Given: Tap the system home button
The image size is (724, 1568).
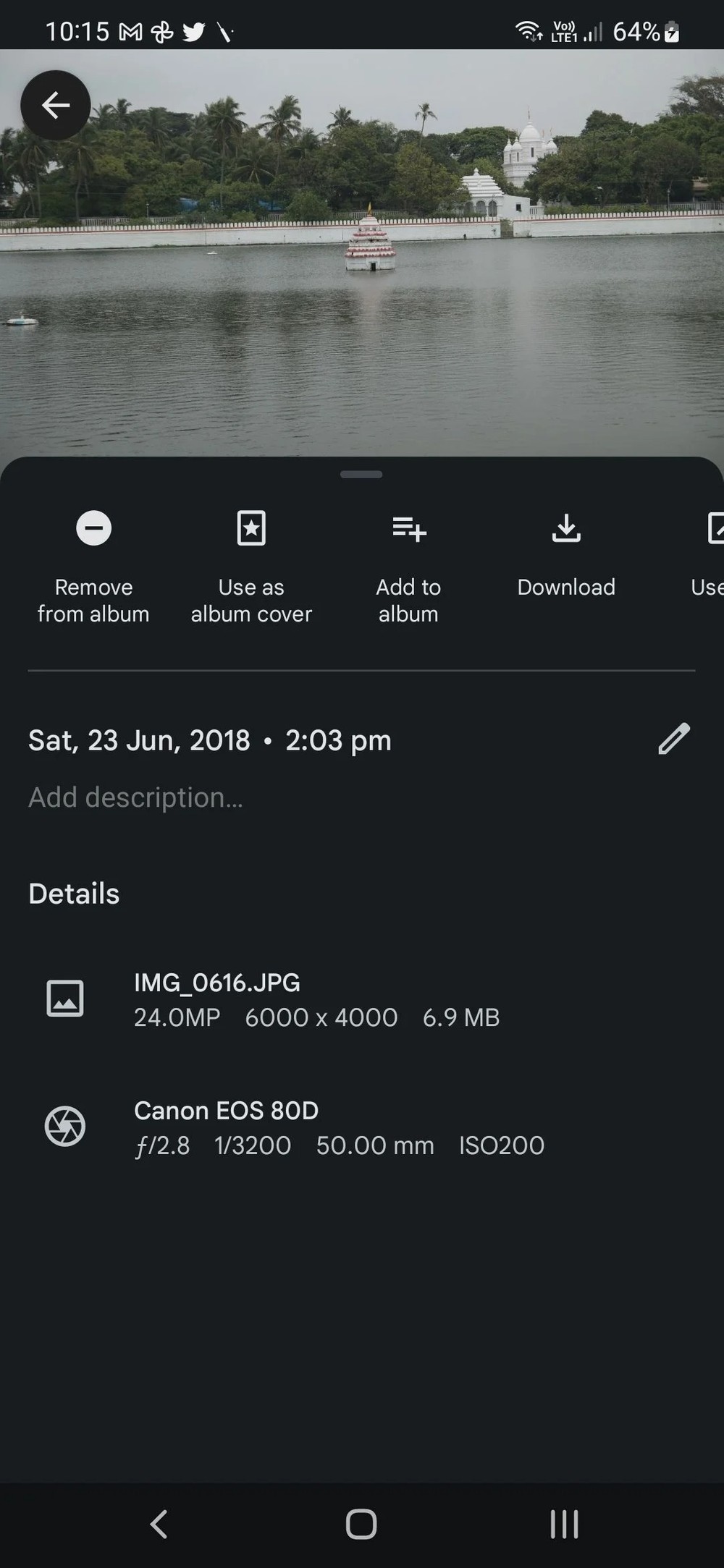Looking at the screenshot, I should click(361, 1524).
